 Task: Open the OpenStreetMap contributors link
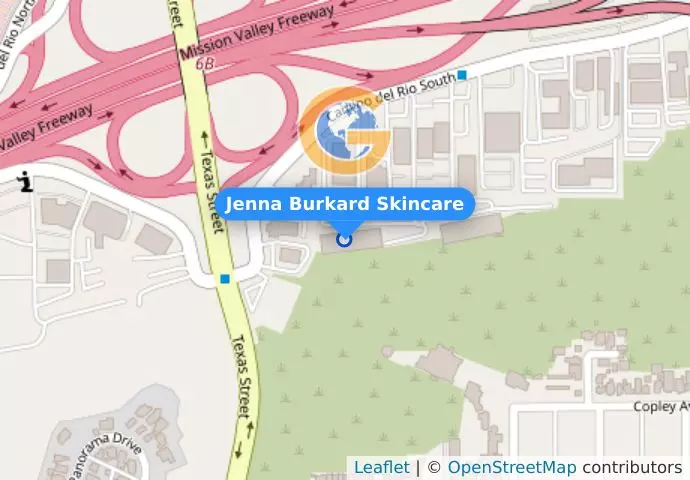[511, 467]
